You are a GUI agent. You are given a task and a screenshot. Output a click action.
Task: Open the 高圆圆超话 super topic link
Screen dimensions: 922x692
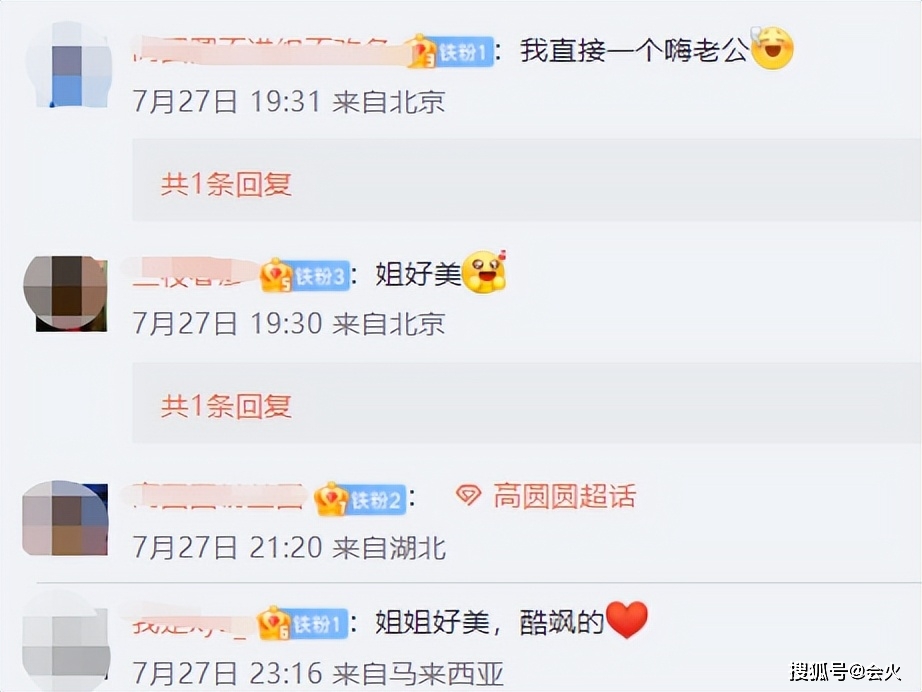(x=563, y=496)
